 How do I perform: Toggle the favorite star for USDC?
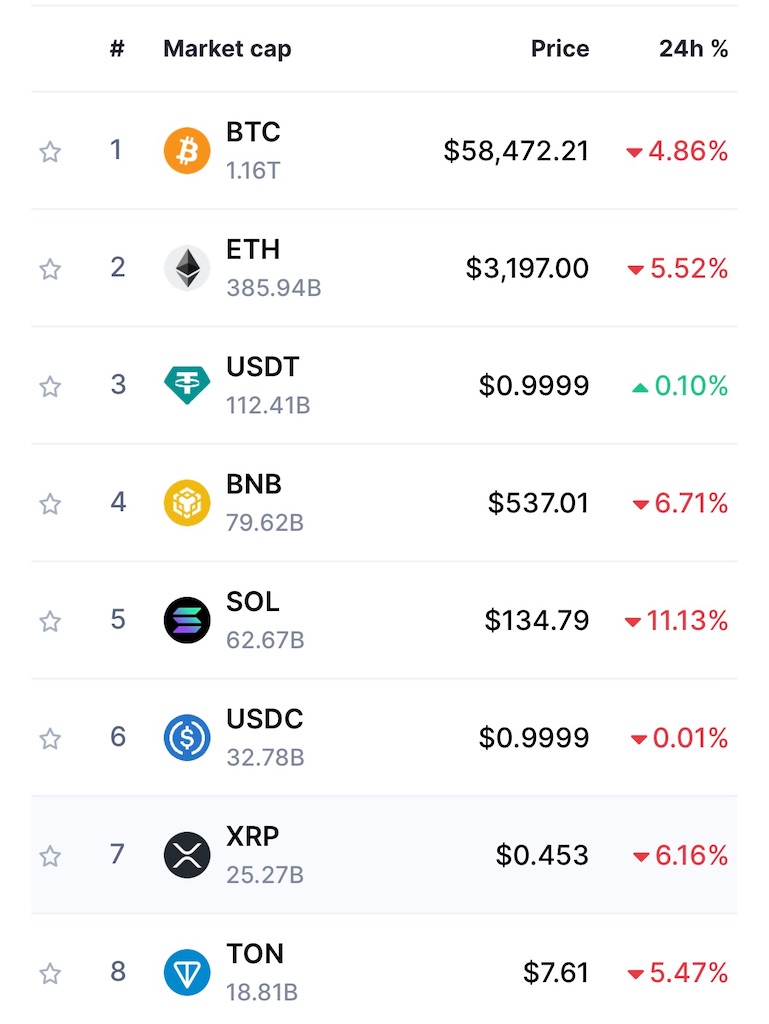click(49, 739)
